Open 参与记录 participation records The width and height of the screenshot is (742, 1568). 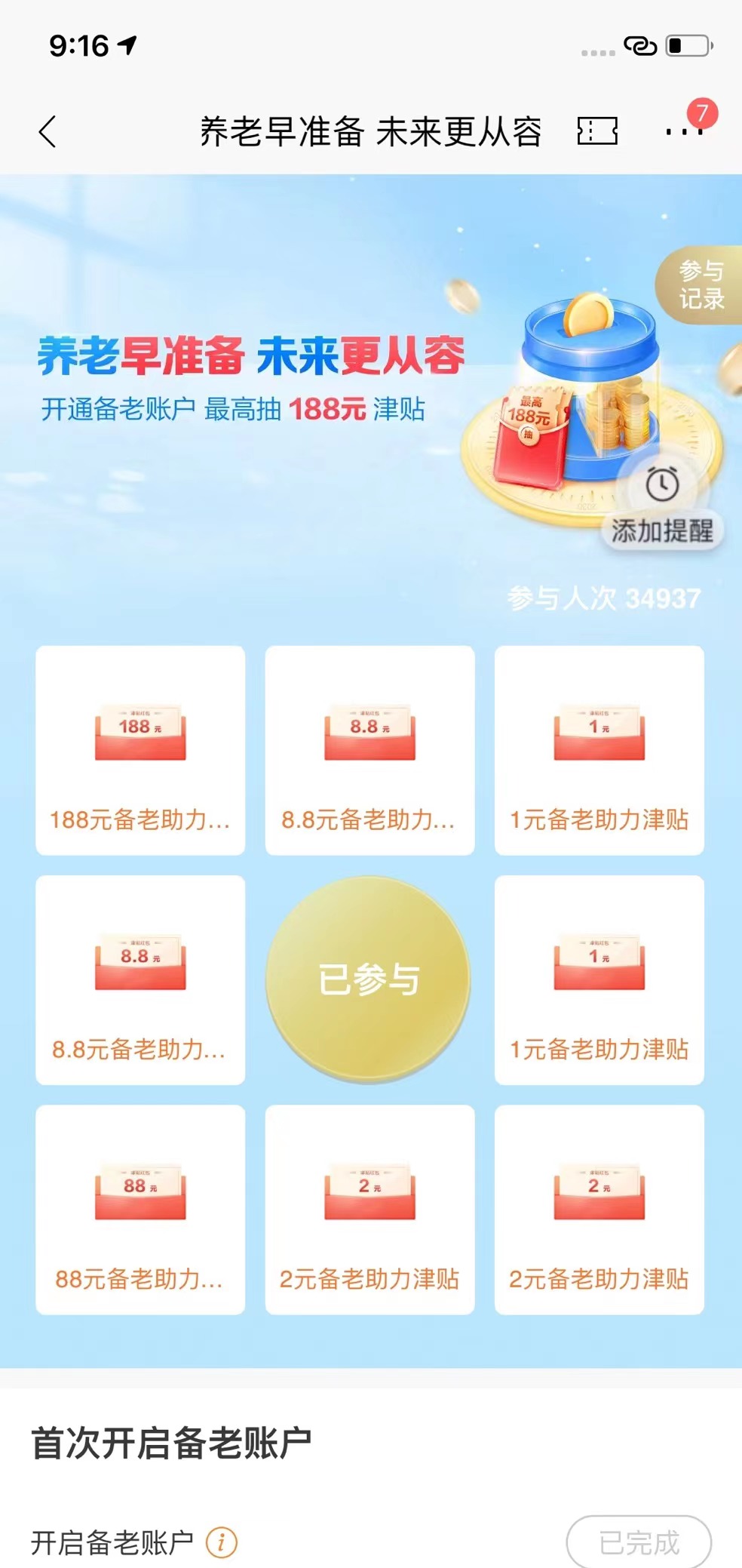pyautogui.click(x=701, y=285)
